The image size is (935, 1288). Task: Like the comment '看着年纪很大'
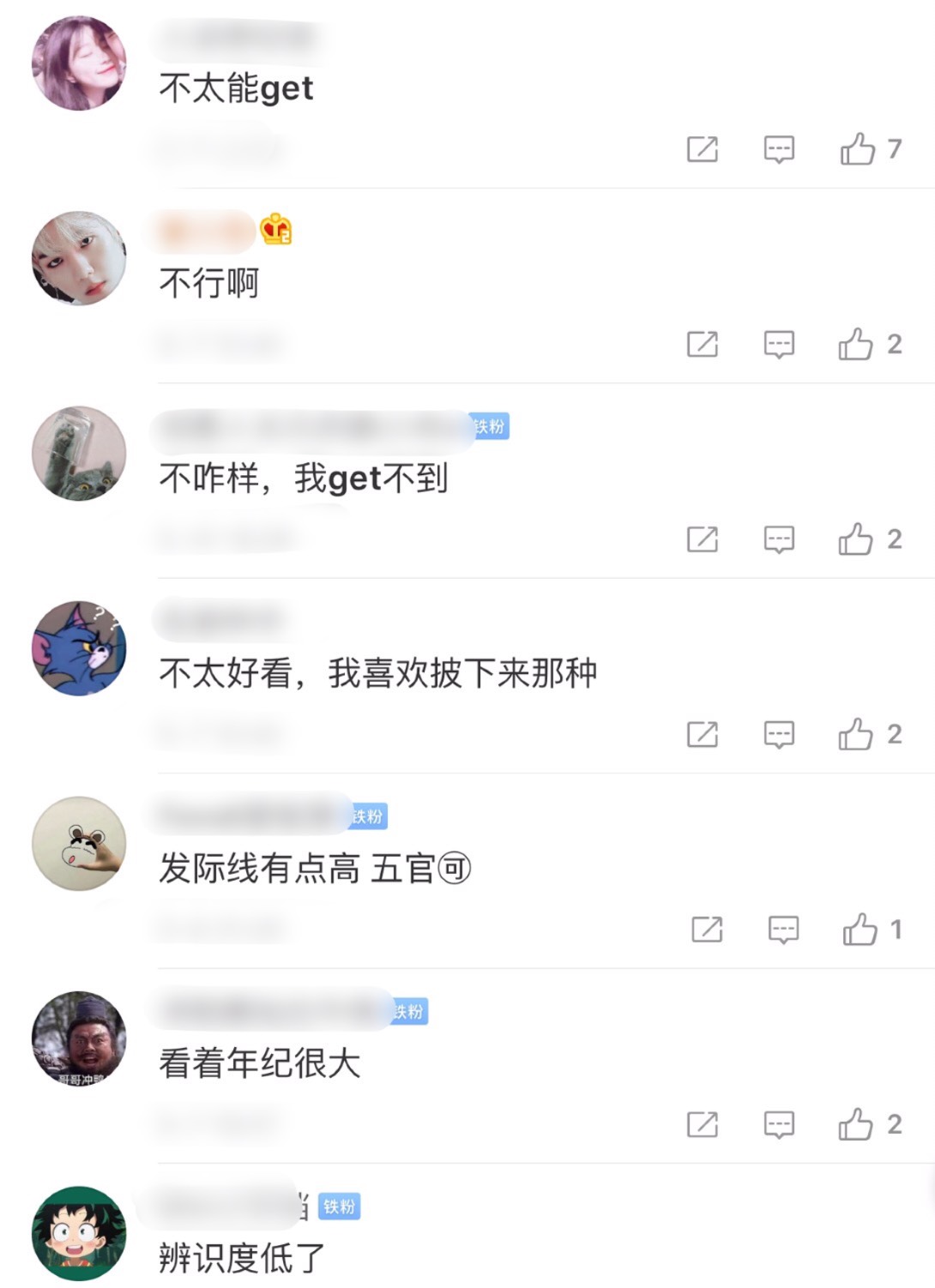click(x=856, y=1124)
